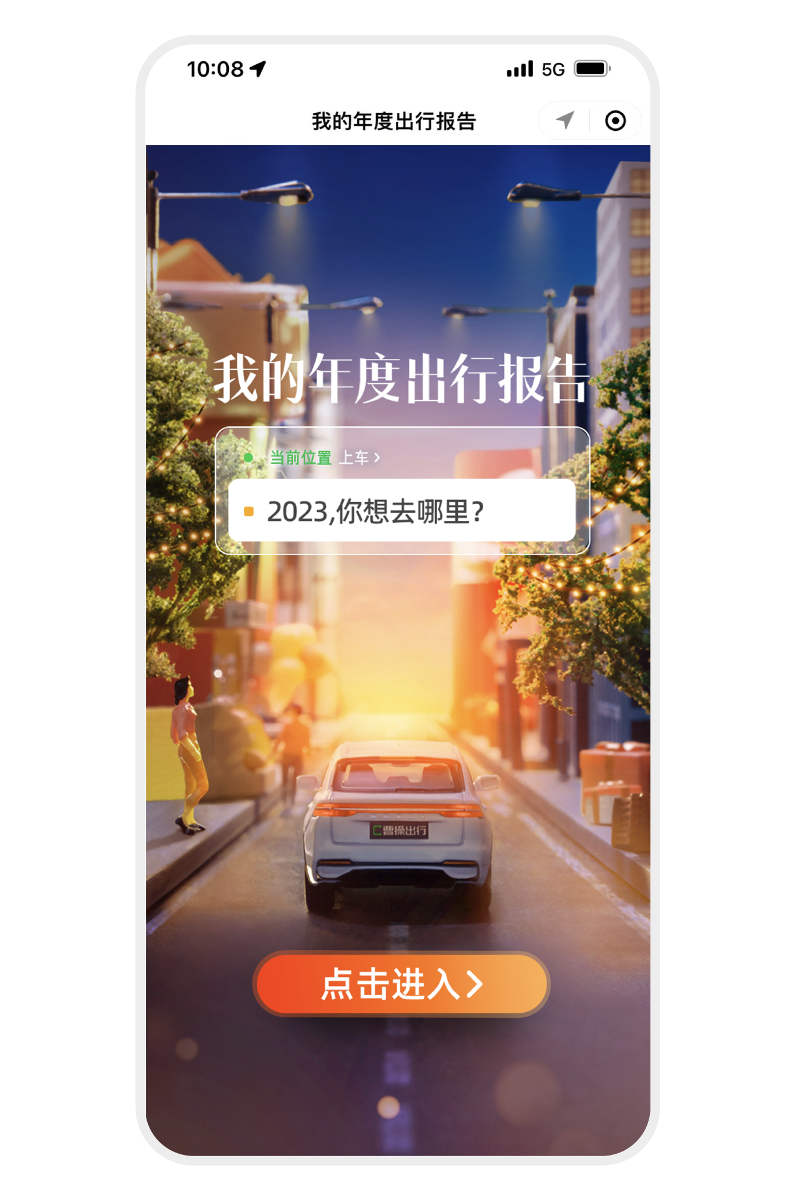The image size is (798, 1198).
Task: Tap the 点击进入 button to enter the report
Action: click(x=401, y=984)
